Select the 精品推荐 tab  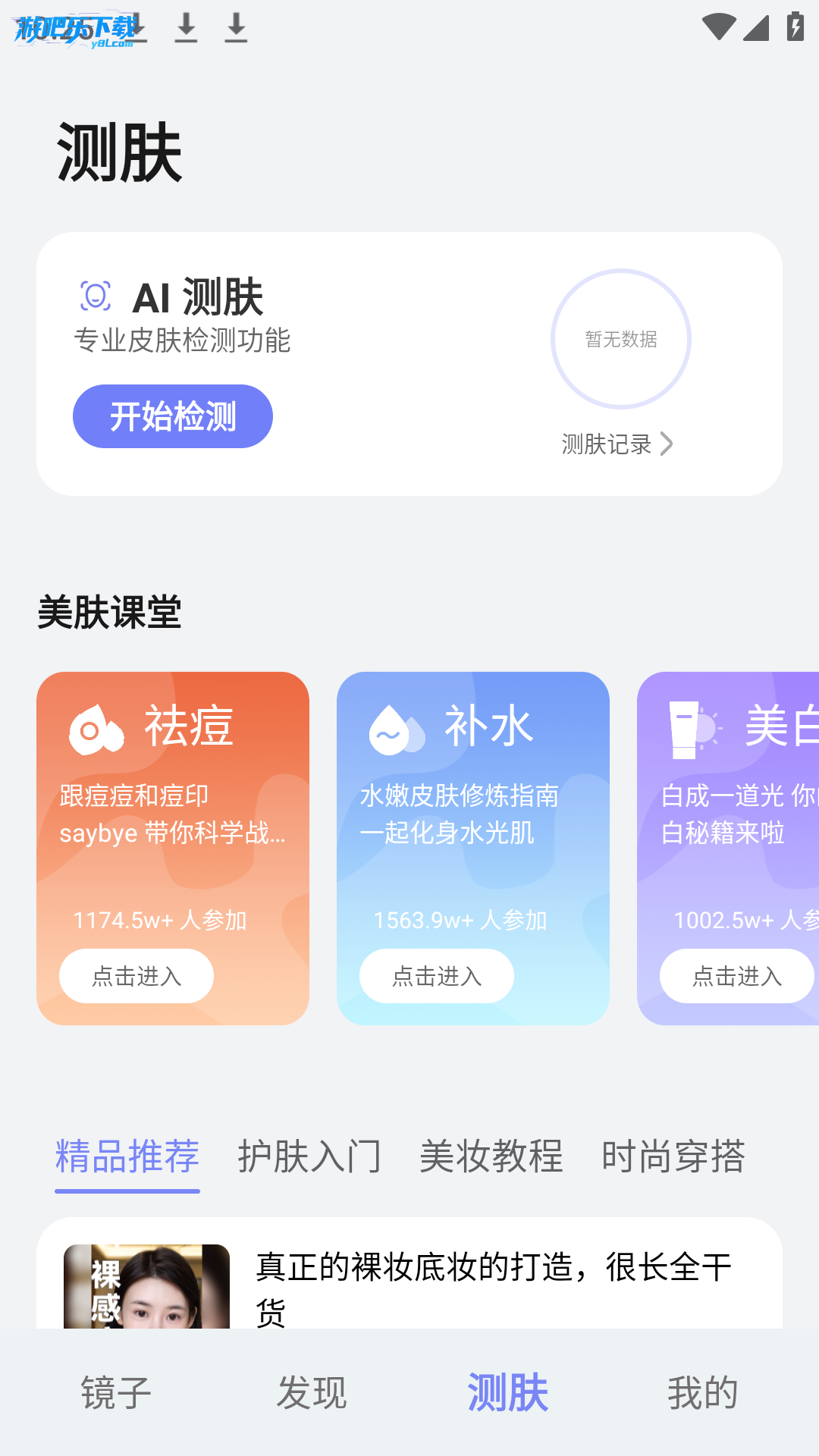(127, 1156)
